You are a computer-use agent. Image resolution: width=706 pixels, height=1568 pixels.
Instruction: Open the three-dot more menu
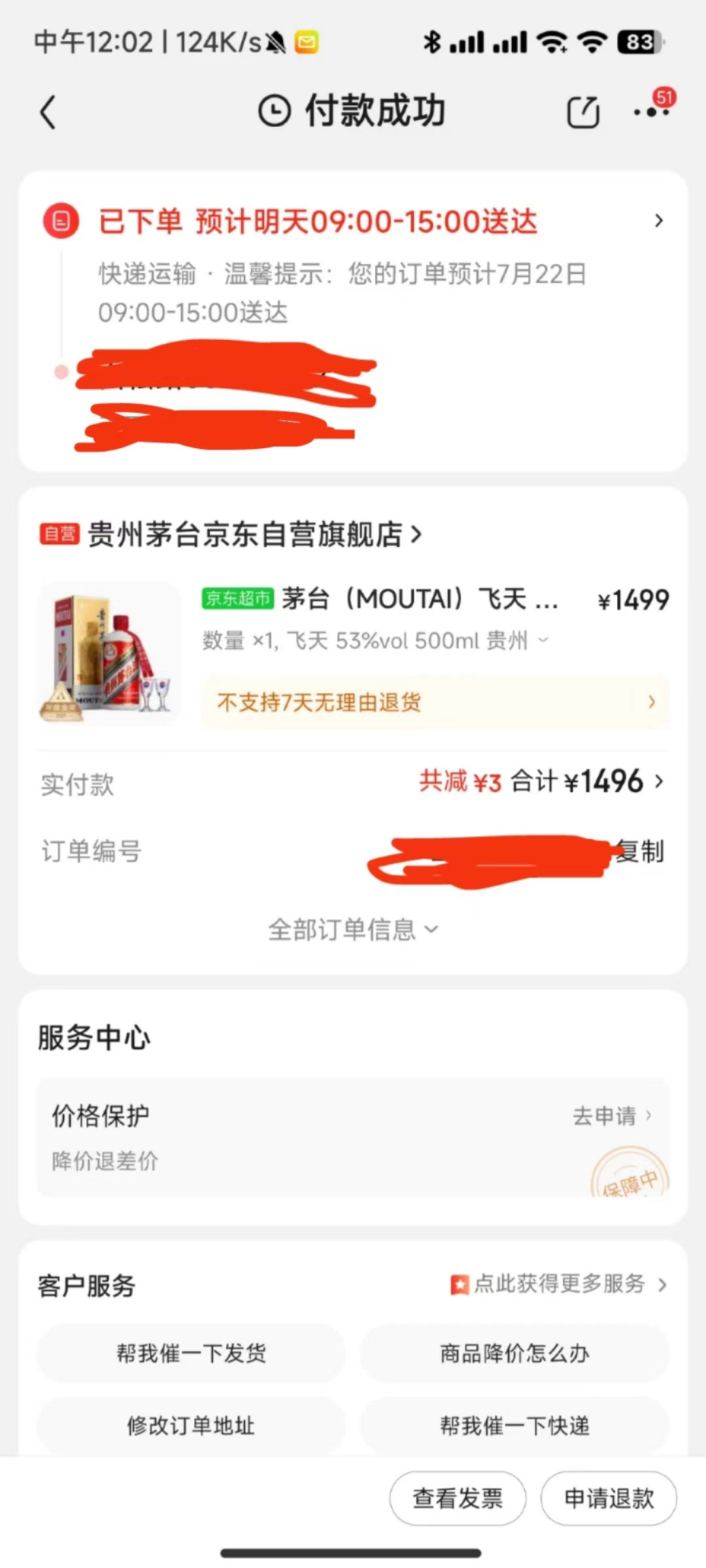[x=651, y=112]
